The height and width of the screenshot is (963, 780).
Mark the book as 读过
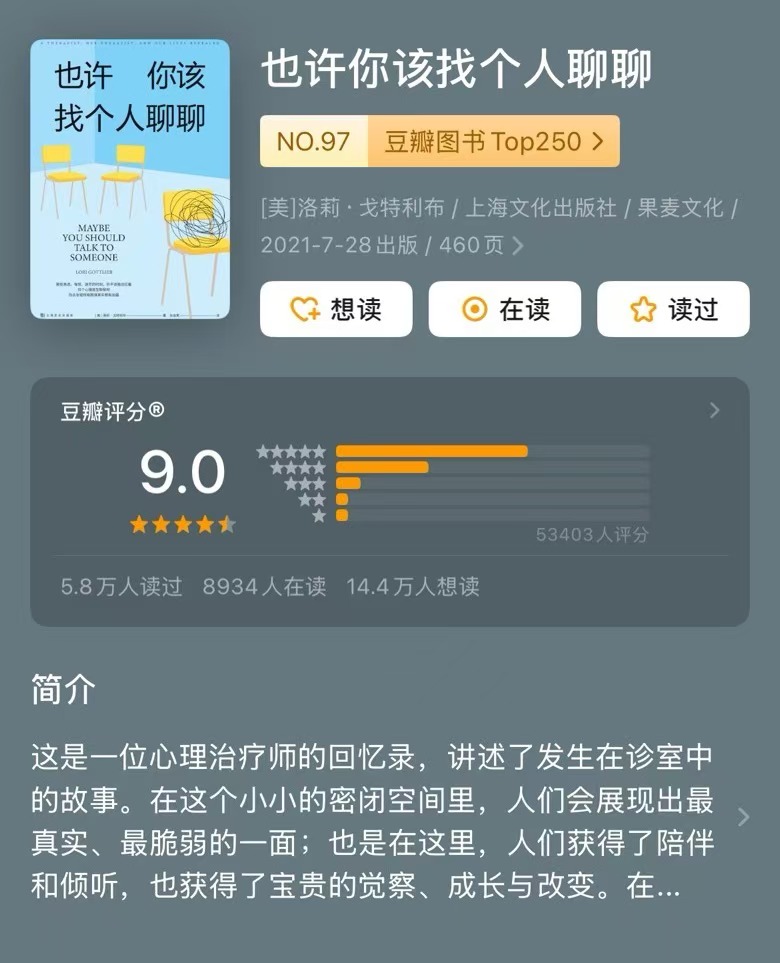tap(673, 309)
